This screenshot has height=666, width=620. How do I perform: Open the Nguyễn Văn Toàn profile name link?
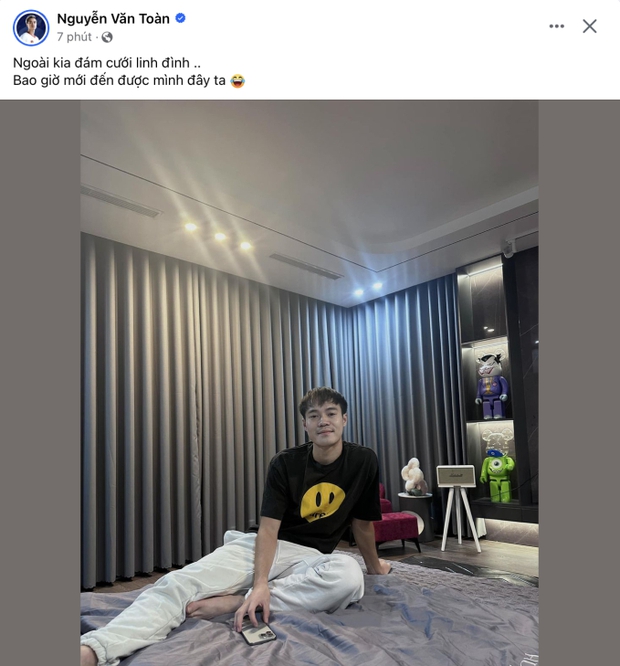tap(112, 18)
